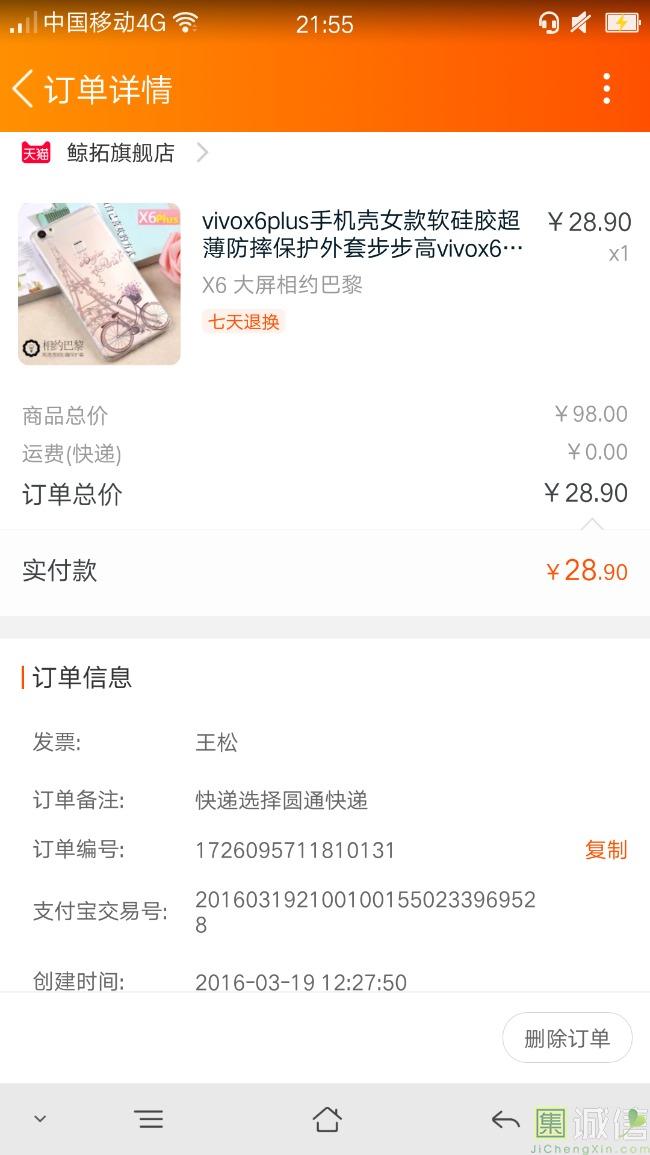Open the vivox6plus phone case product
The width and height of the screenshot is (650, 1155).
tap(361, 235)
